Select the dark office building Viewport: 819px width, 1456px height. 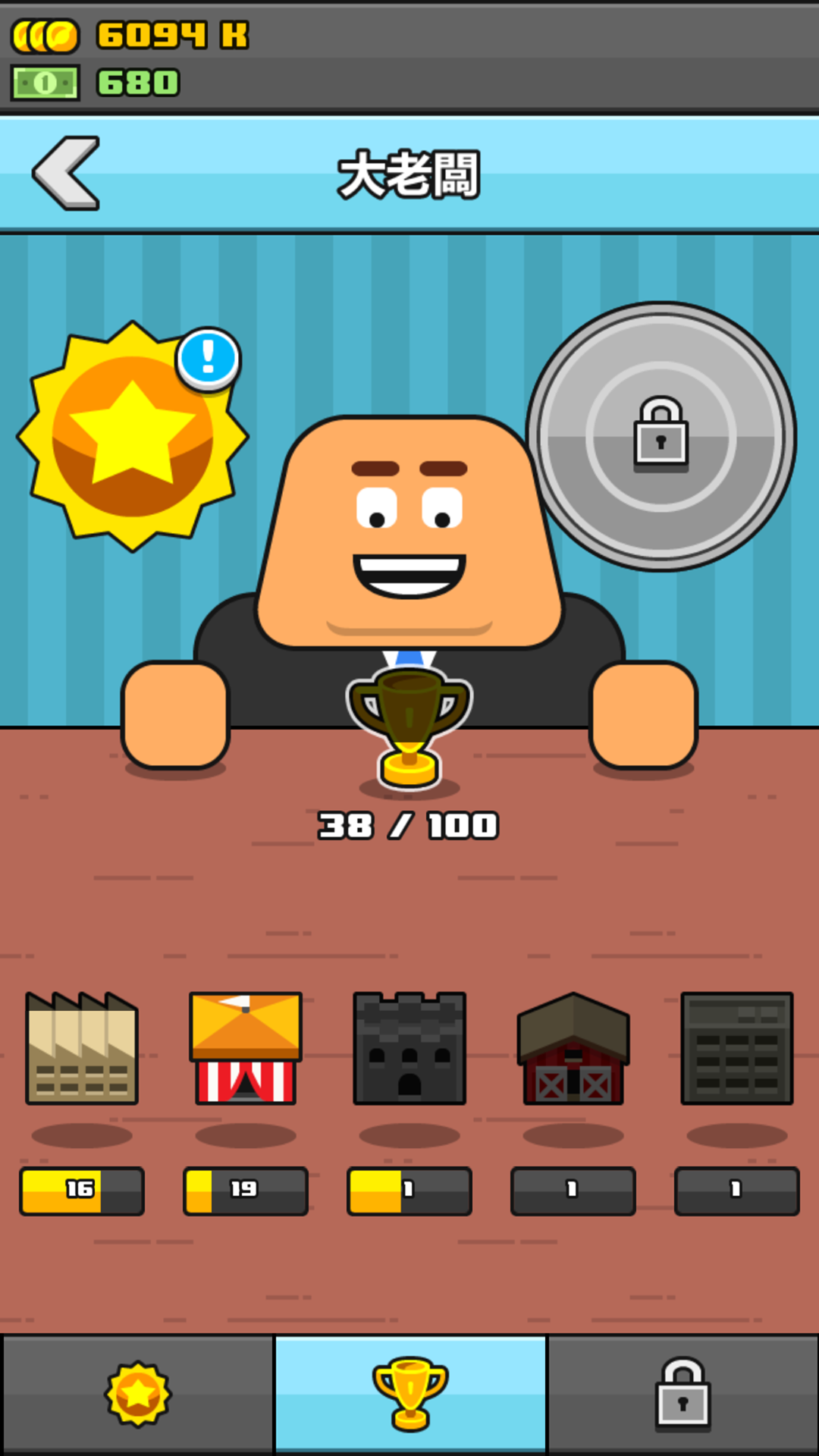[737, 1048]
